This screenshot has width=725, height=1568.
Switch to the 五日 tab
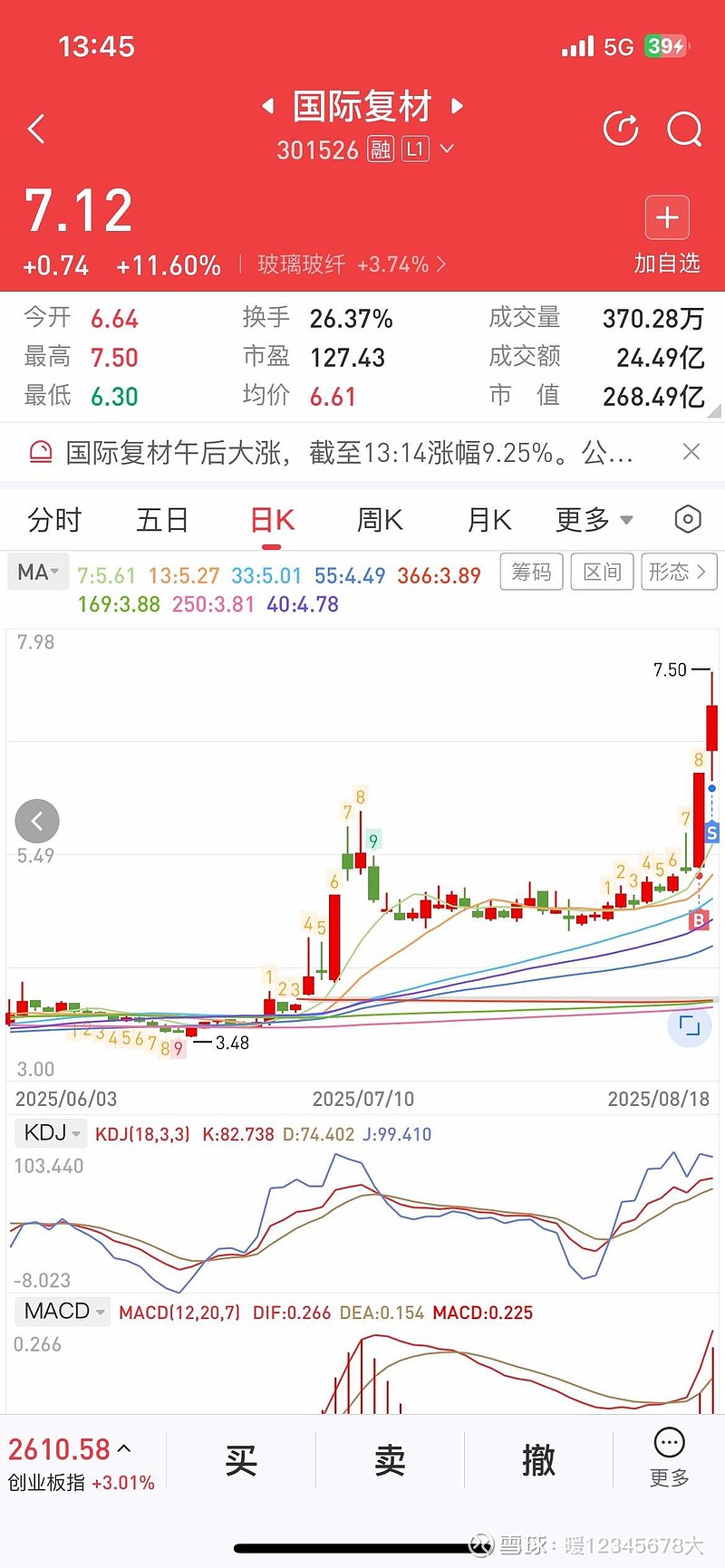click(x=162, y=520)
